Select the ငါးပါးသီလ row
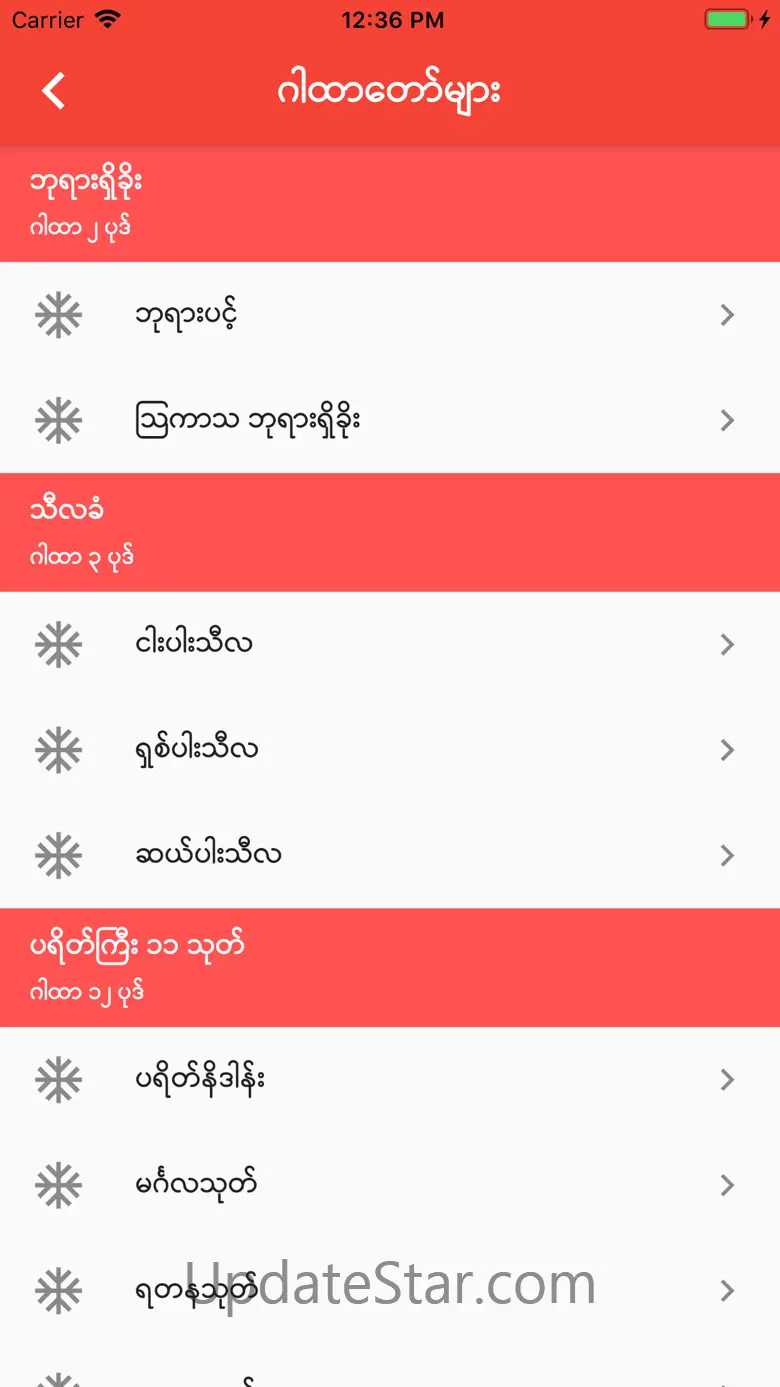Image resolution: width=780 pixels, height=1387 pixels. 389,644
